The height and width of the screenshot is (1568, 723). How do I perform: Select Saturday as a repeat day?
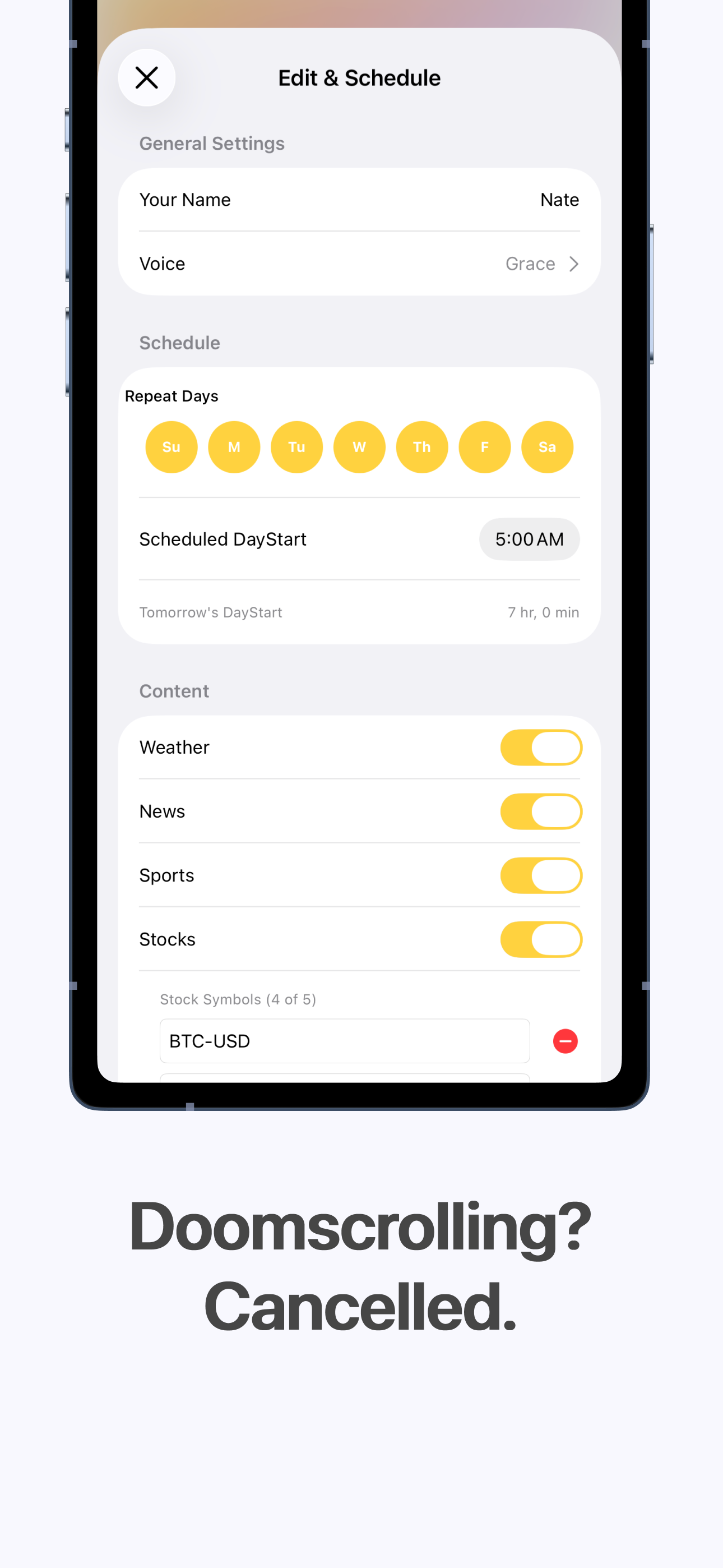coord(547,447)
